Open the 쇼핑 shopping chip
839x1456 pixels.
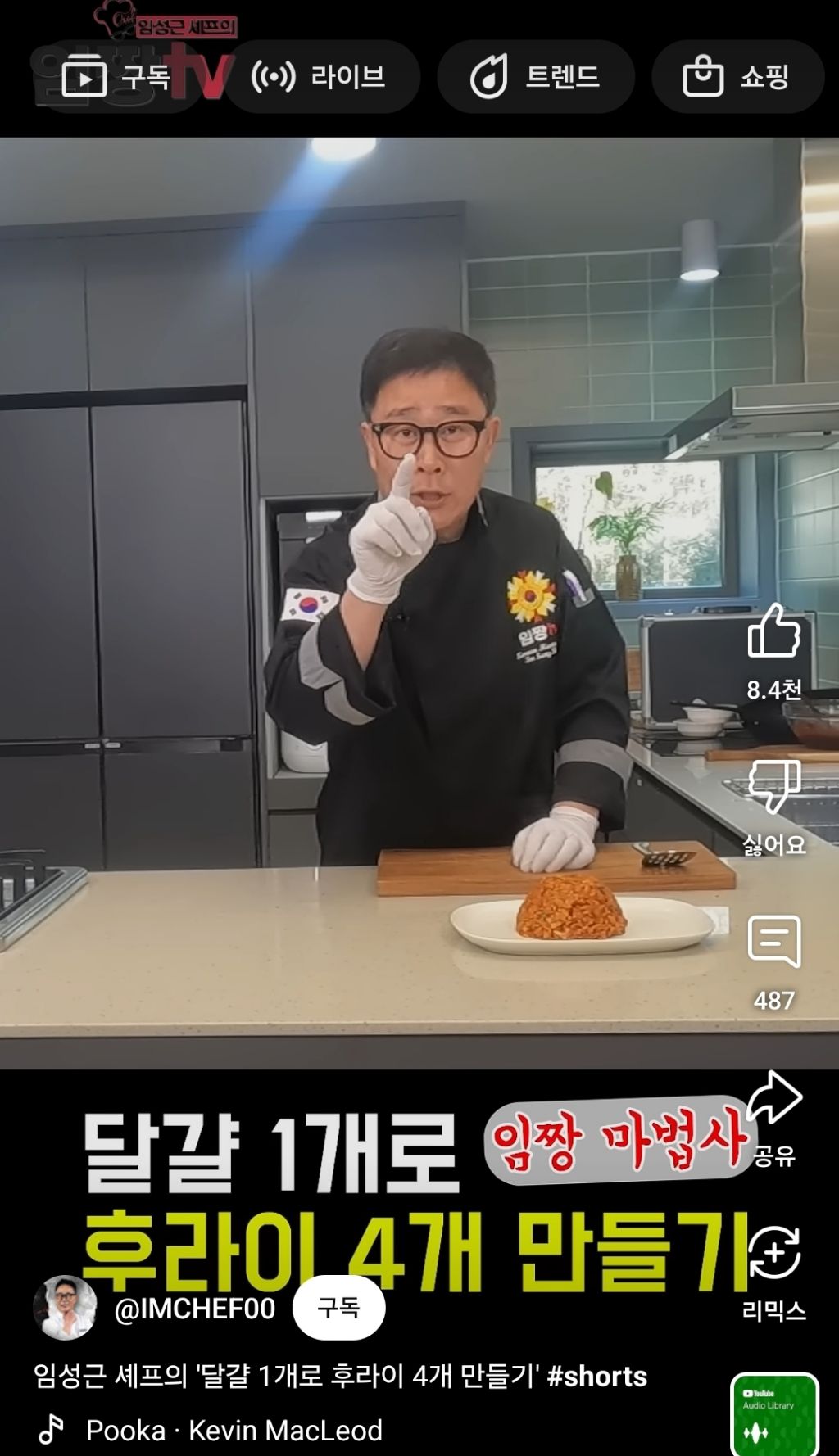tap(737, 77)
